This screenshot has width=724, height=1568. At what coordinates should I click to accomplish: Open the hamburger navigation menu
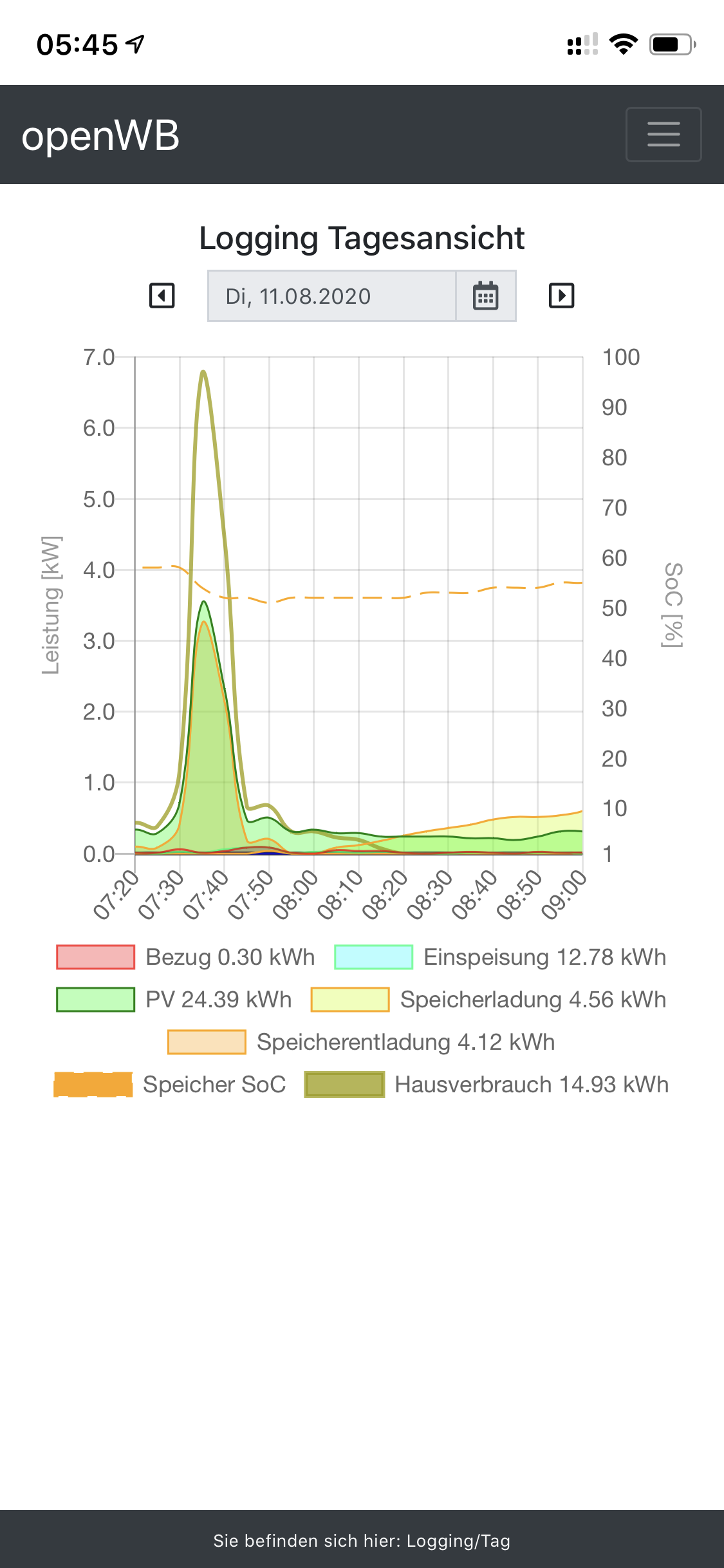663,135
